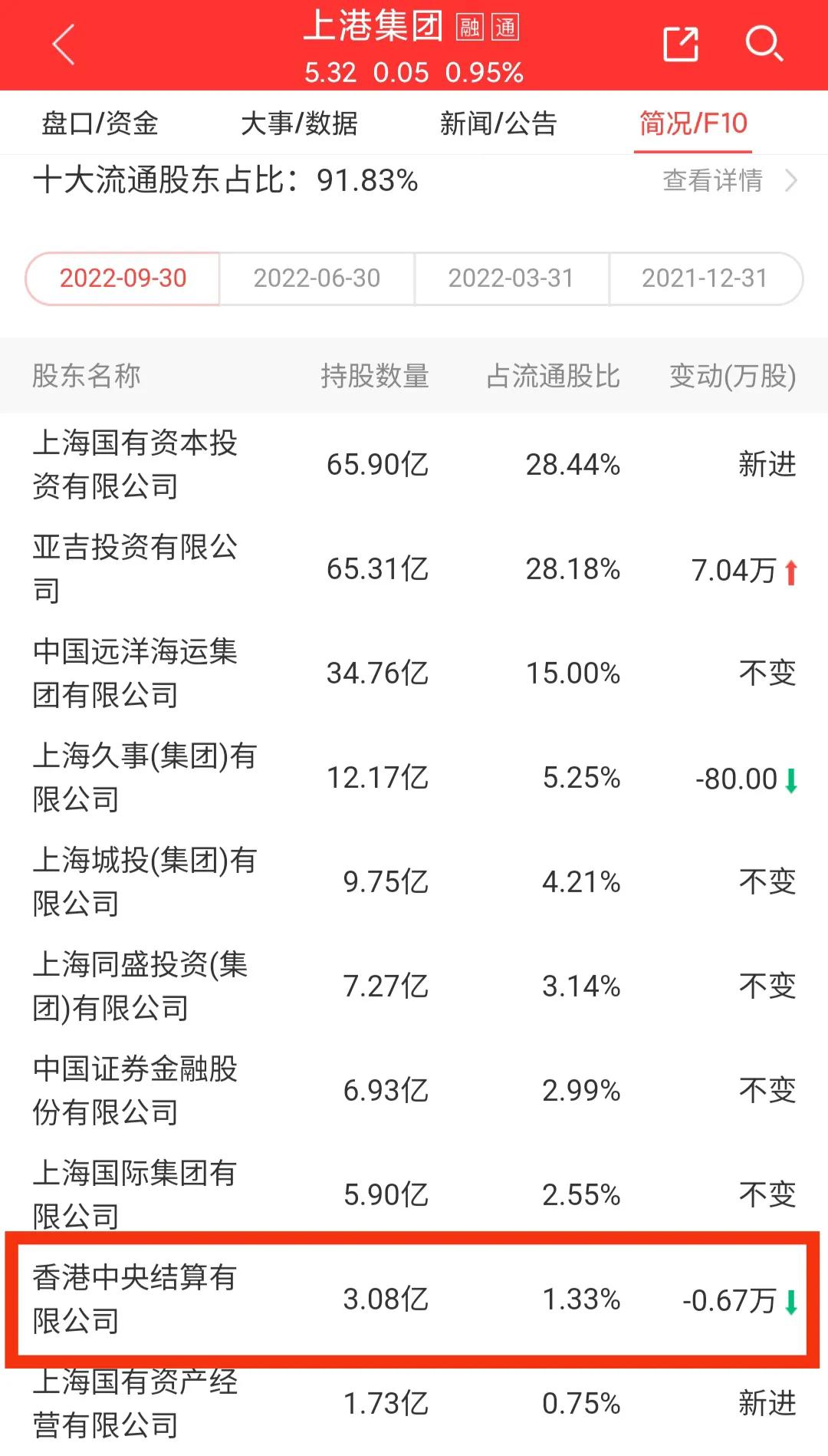Open the 持股数量 column header

click(375, 376)
